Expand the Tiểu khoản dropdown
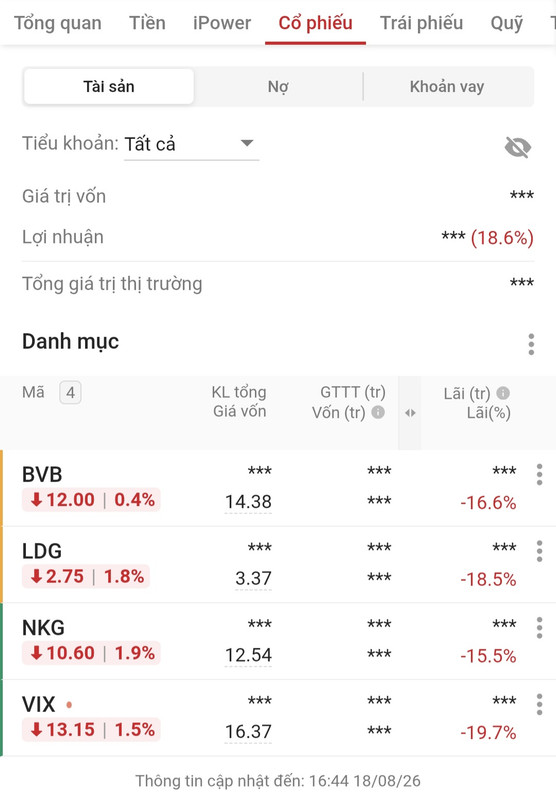The width and height of the screenshot is (556, 800). tap(191, 144)
